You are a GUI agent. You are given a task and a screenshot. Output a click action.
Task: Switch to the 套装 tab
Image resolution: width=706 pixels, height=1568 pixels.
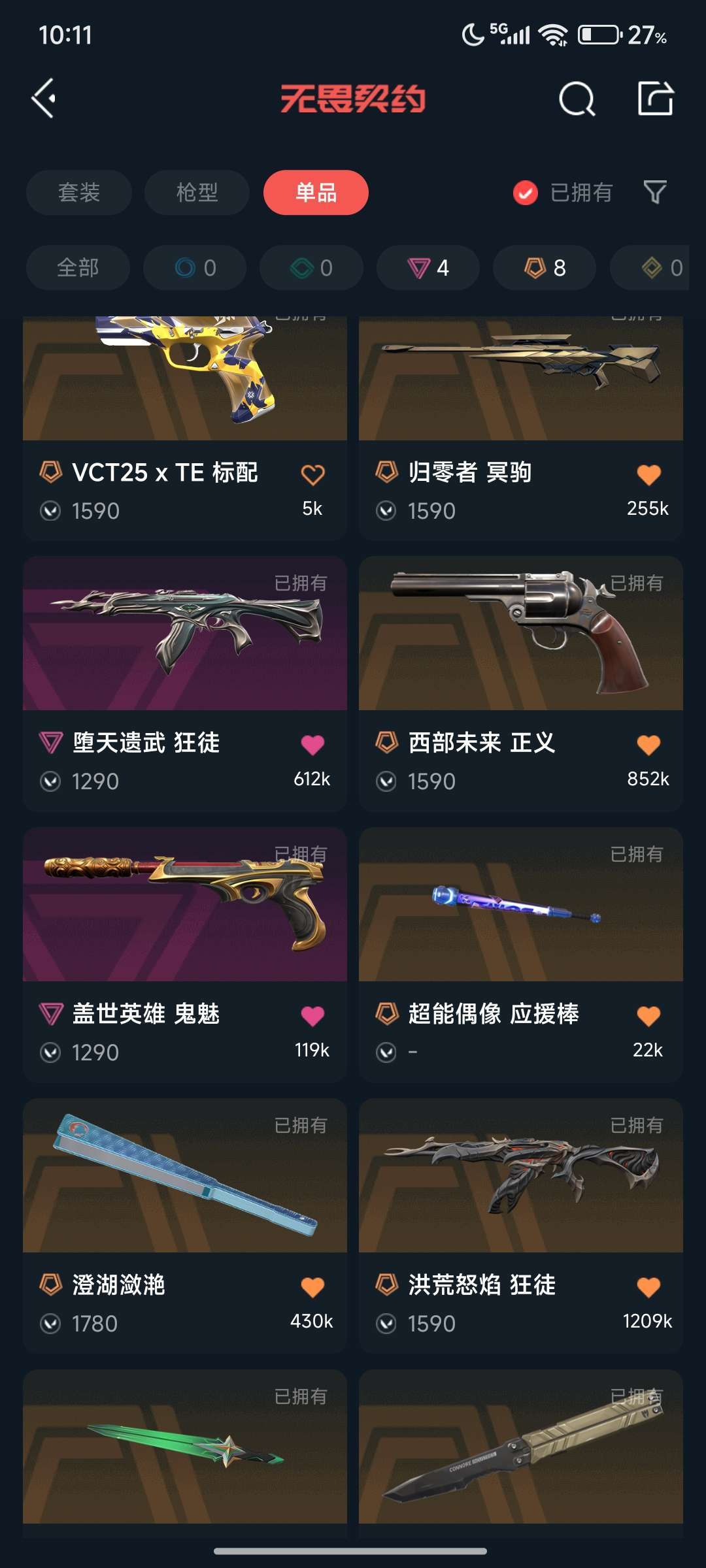pos(79,192)
